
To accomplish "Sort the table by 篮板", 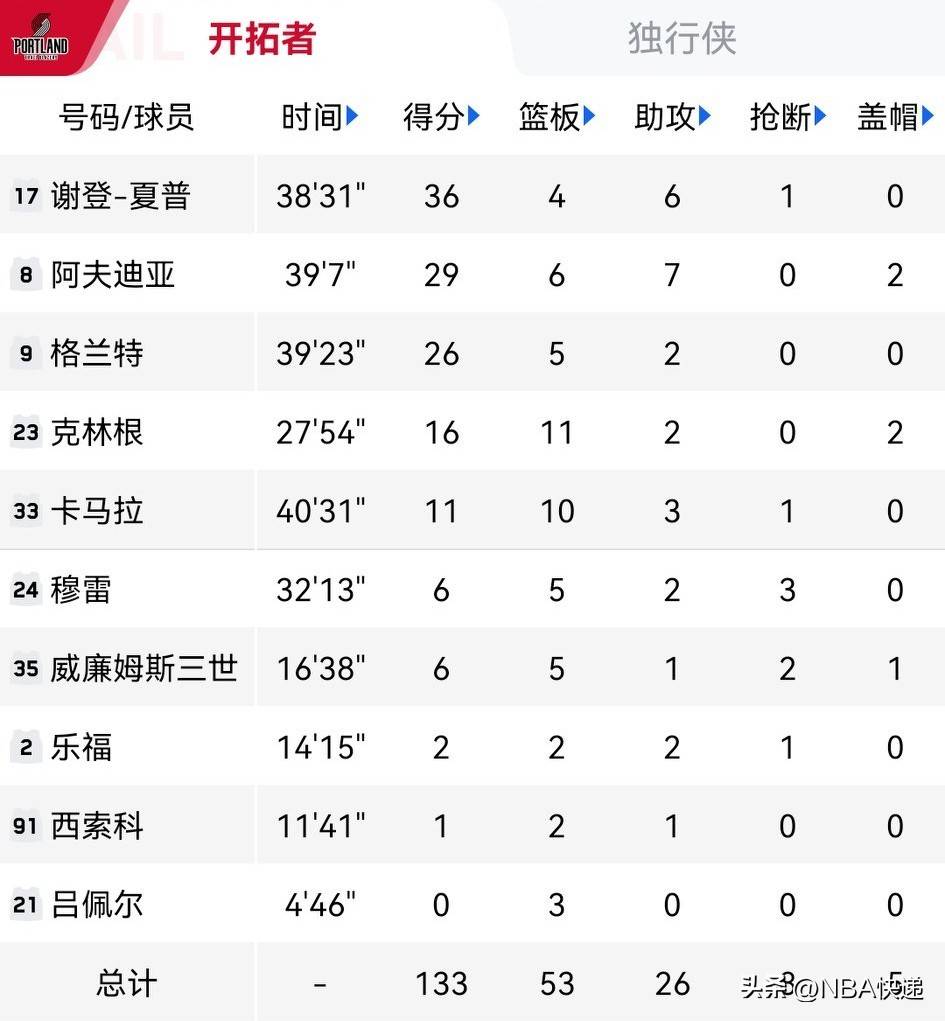I will [557, 117].
